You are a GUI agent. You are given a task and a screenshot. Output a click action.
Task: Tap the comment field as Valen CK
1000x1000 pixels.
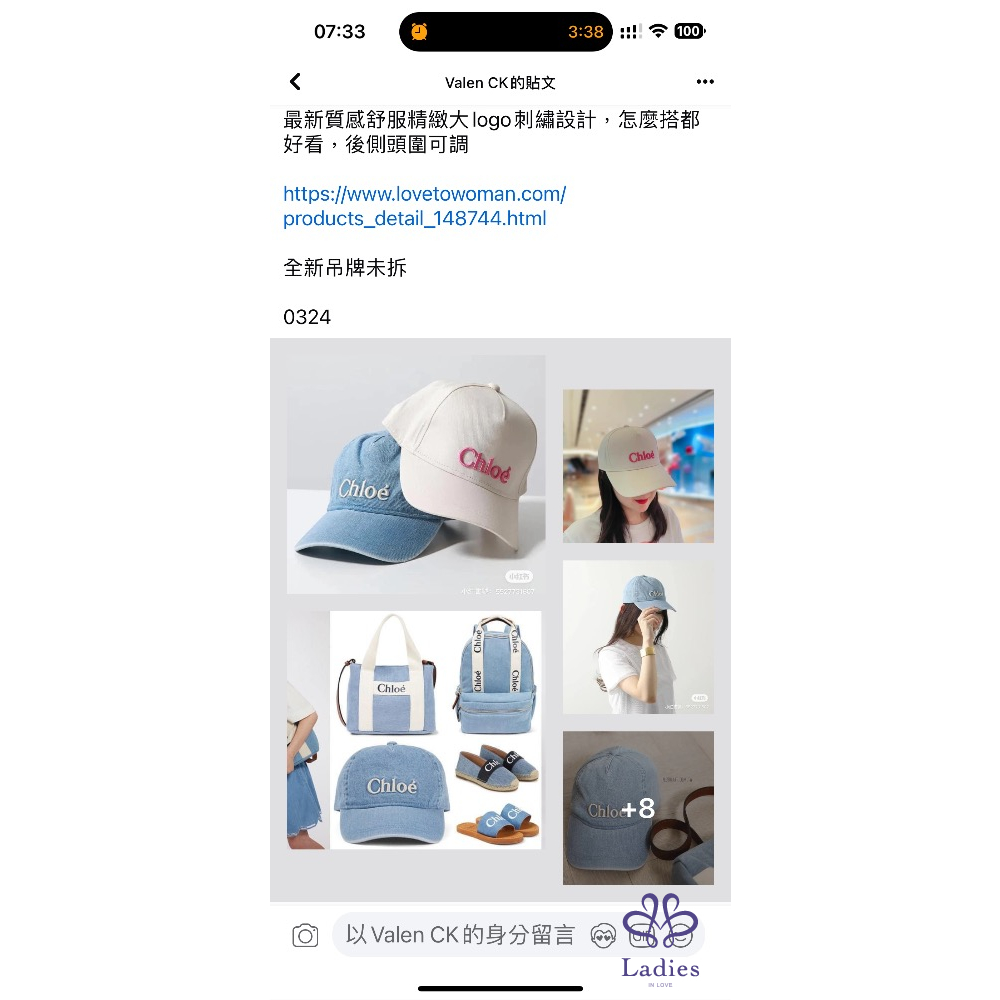(x=460, y=935)
